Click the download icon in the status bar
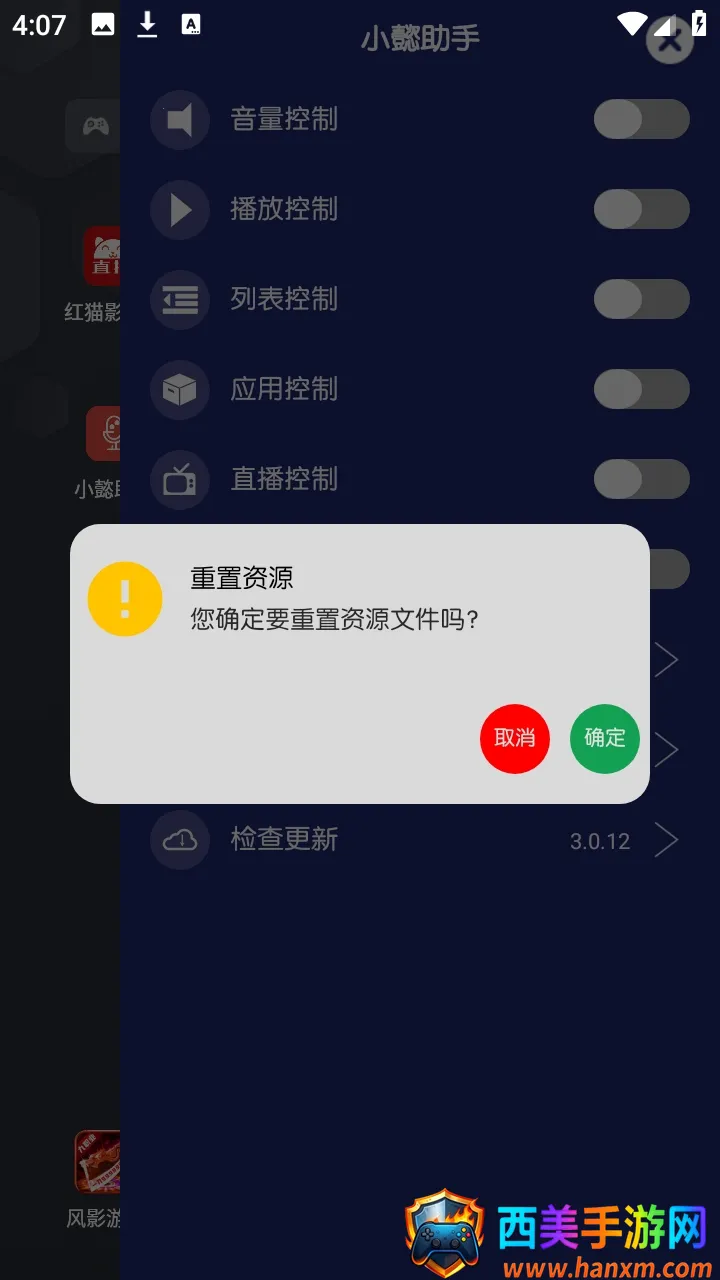Viewport: 720px width, 1280px height. [x=147, y=25]
